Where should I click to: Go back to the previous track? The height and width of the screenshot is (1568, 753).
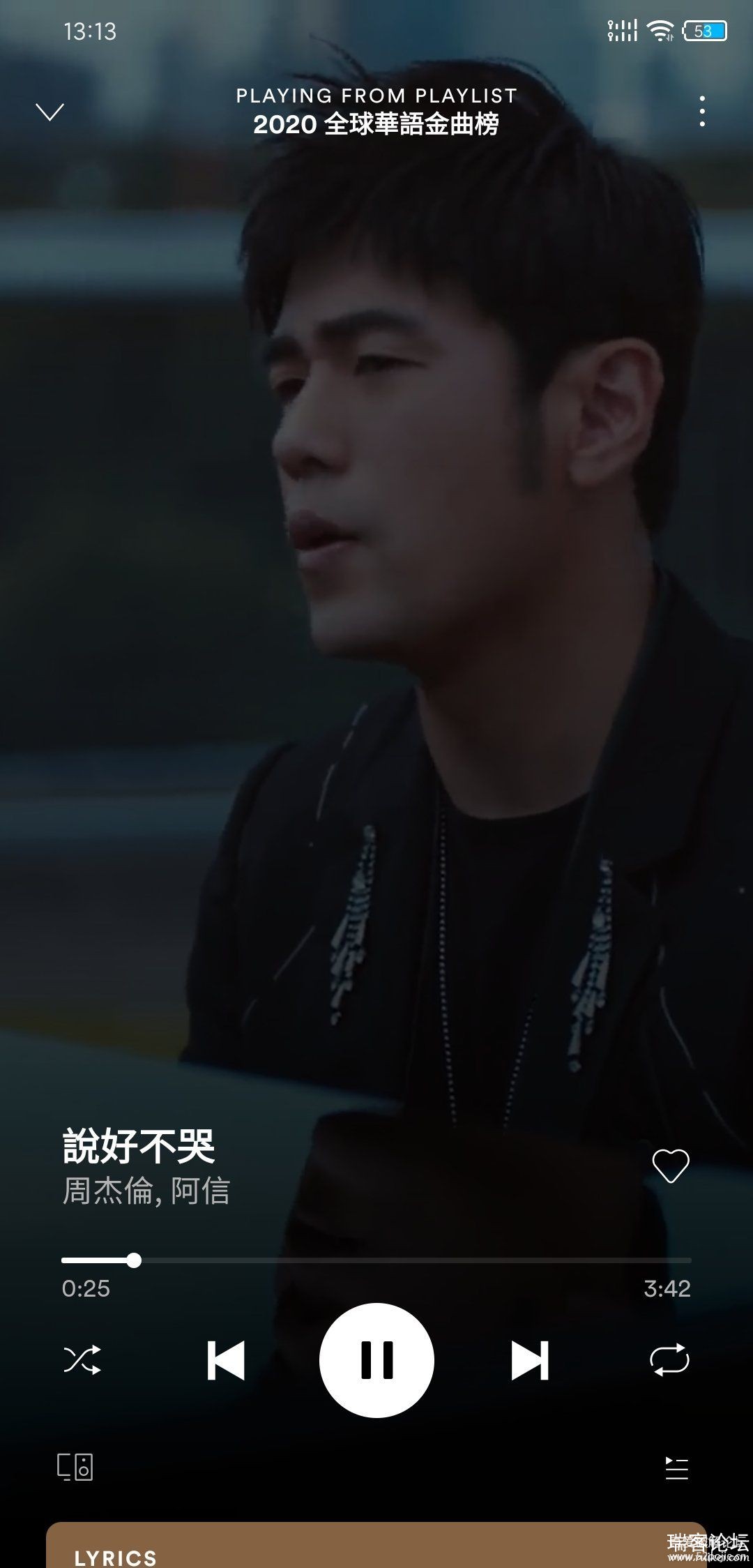[x=226, y=1360]
